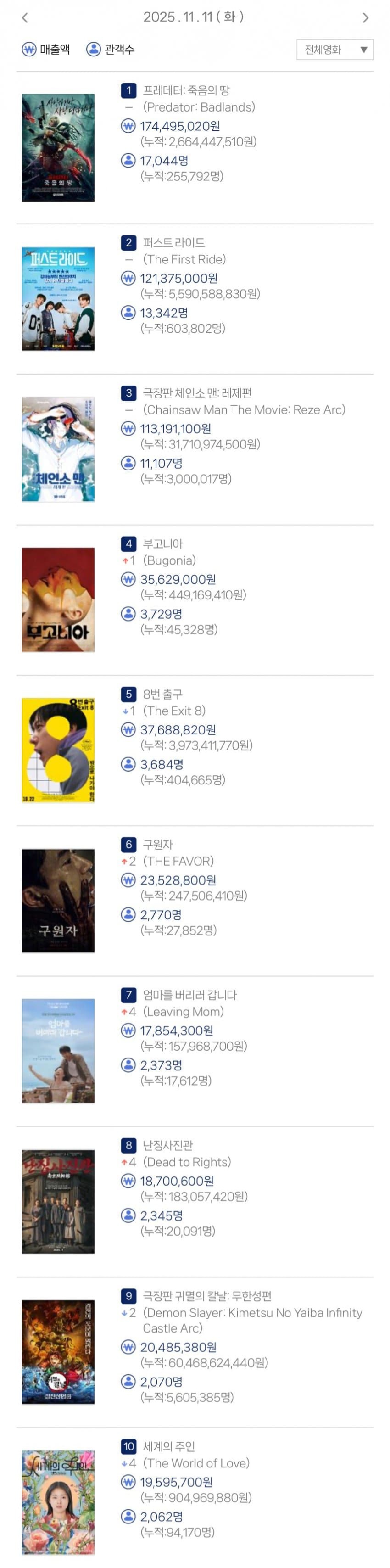
Task: View Chainsaw Man The Movie: Reze Arc
Action: click(x=196, y=393)
